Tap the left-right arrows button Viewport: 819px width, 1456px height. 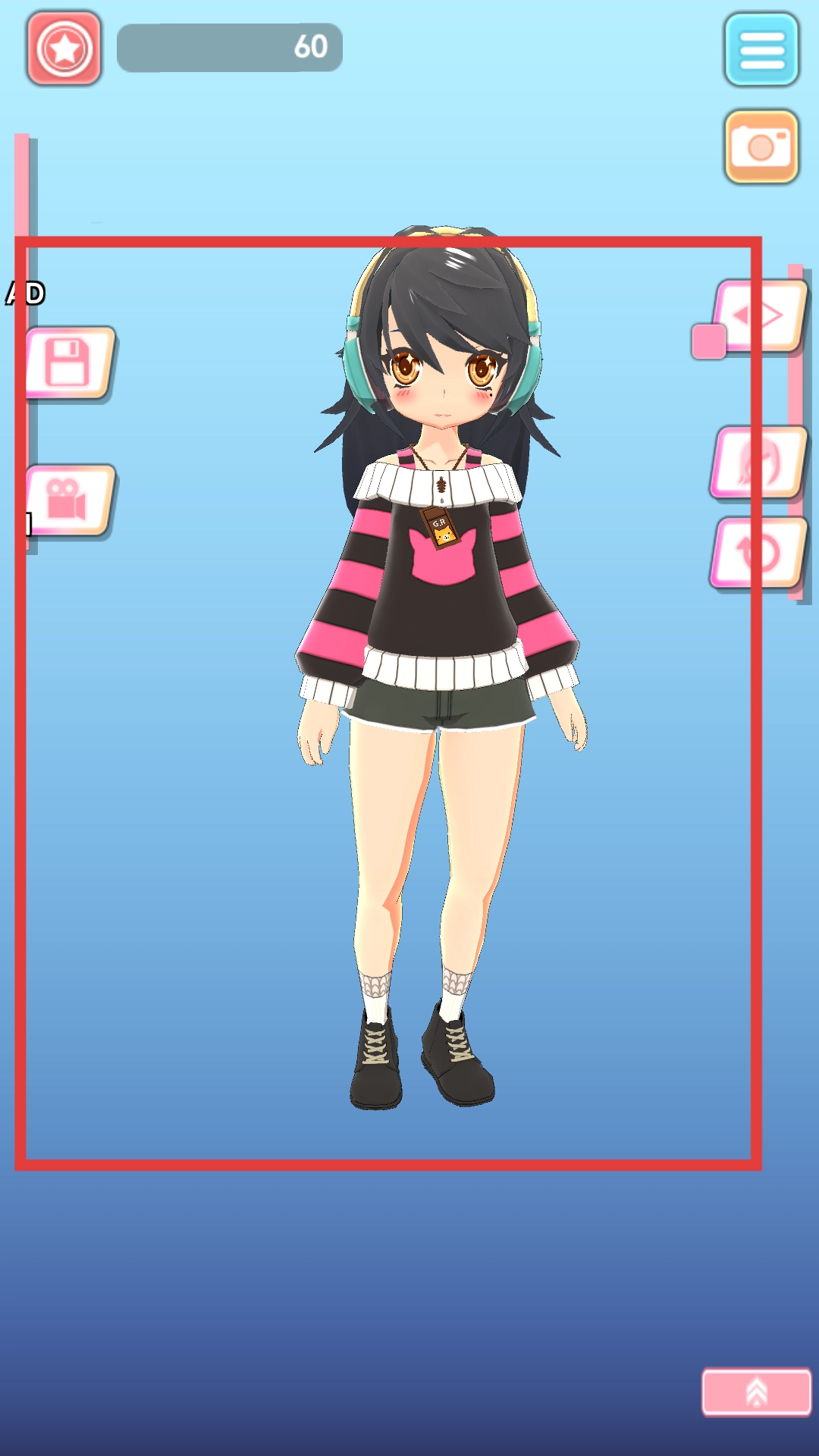[761, 315]
